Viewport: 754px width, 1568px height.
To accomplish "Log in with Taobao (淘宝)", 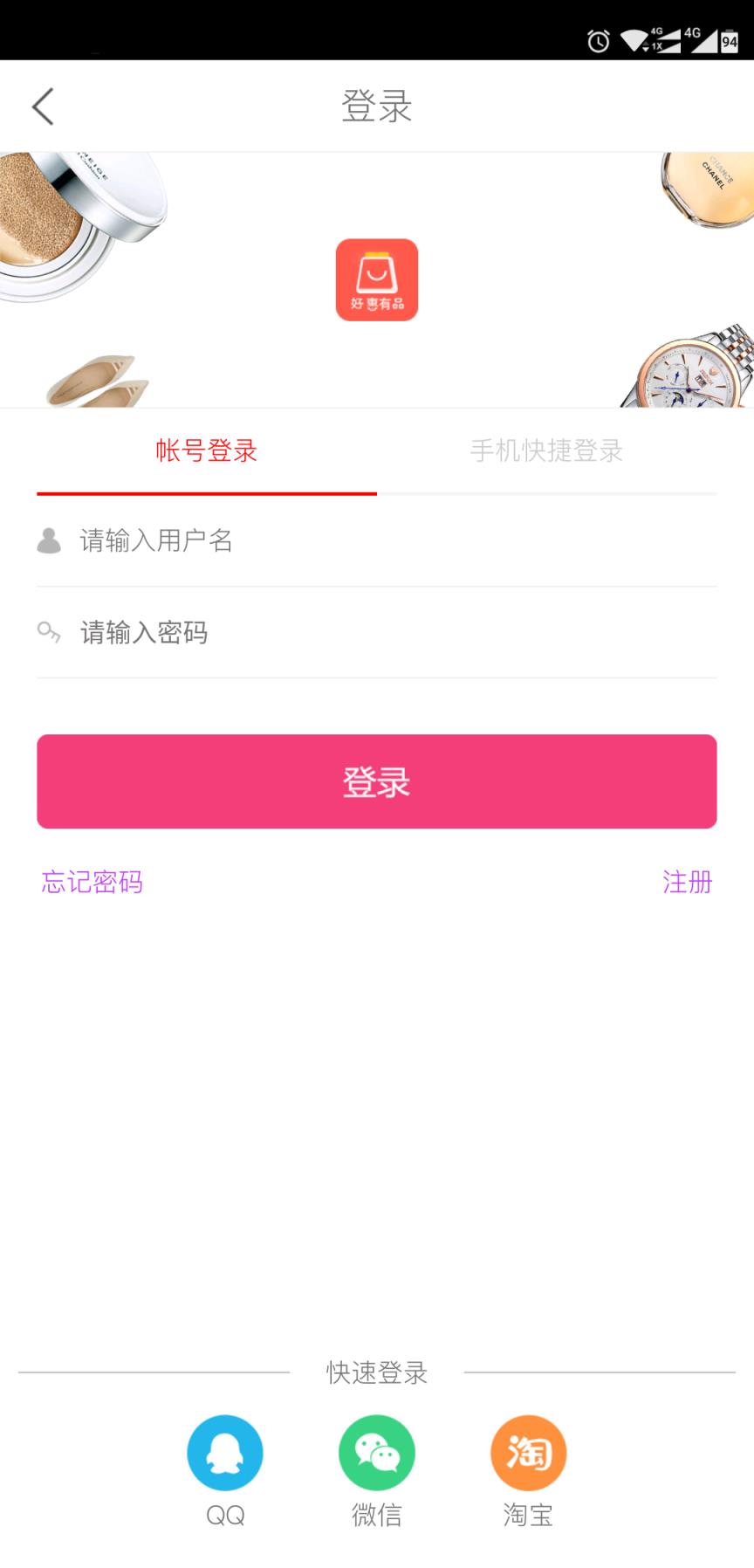I will 528,1452.
